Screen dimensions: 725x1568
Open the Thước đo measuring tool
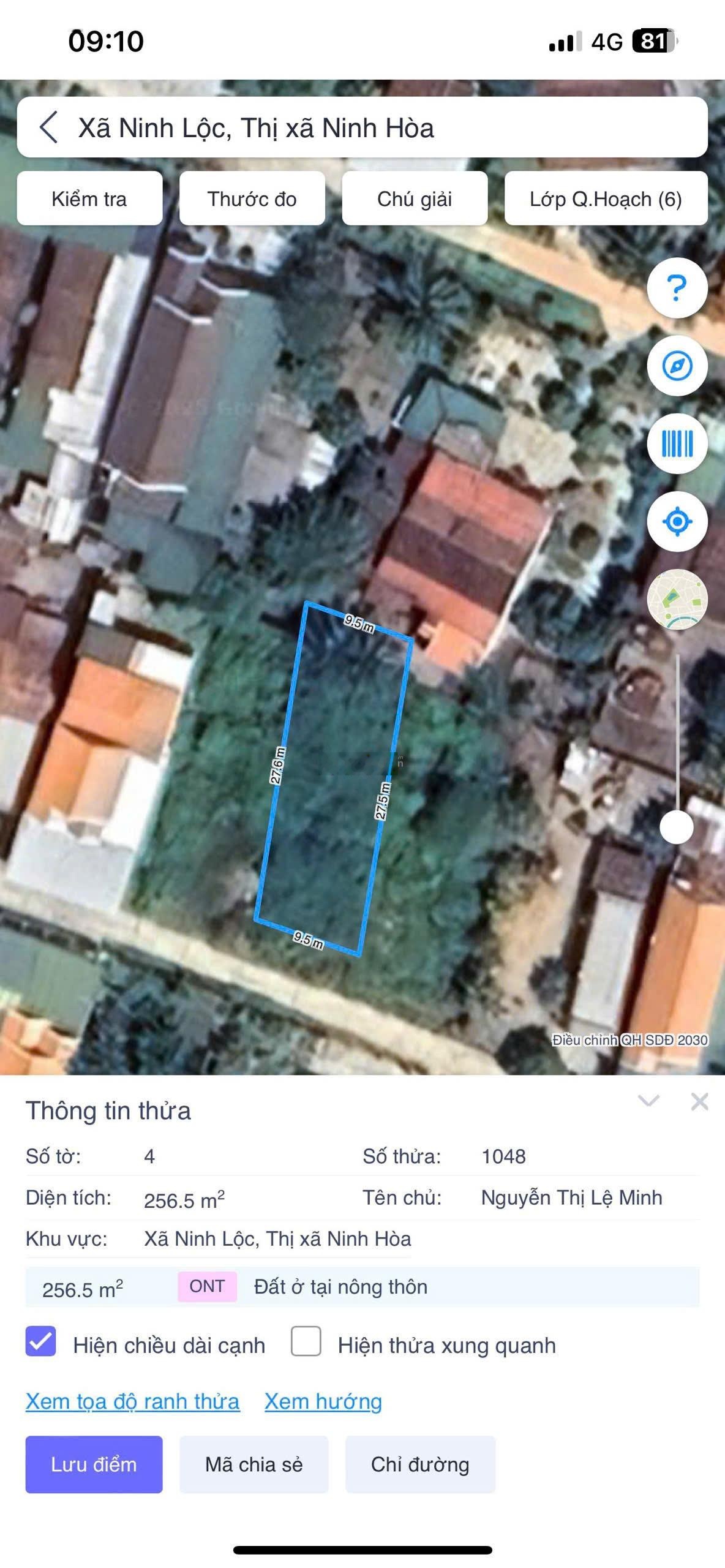pos(252,198)
